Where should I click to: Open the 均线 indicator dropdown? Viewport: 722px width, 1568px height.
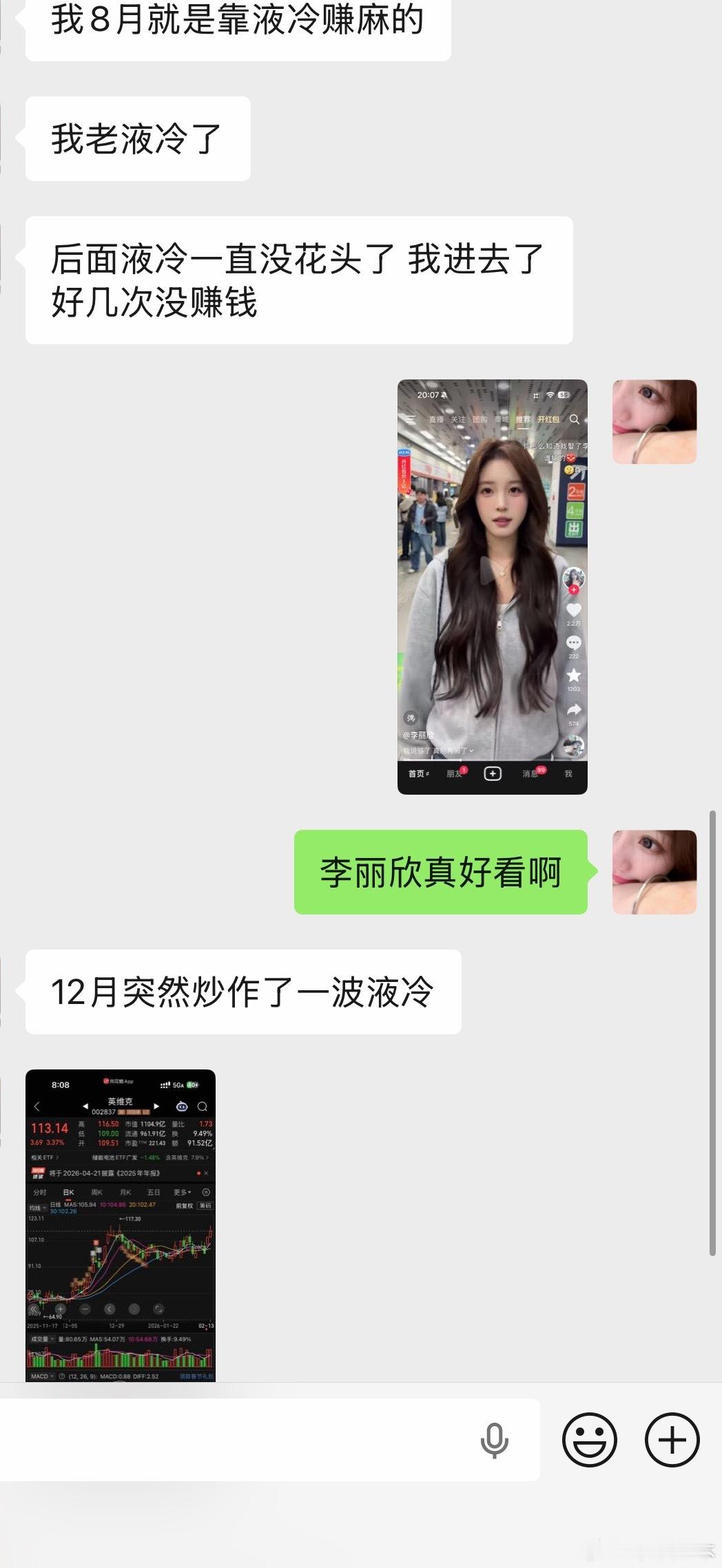point(37,1208)
